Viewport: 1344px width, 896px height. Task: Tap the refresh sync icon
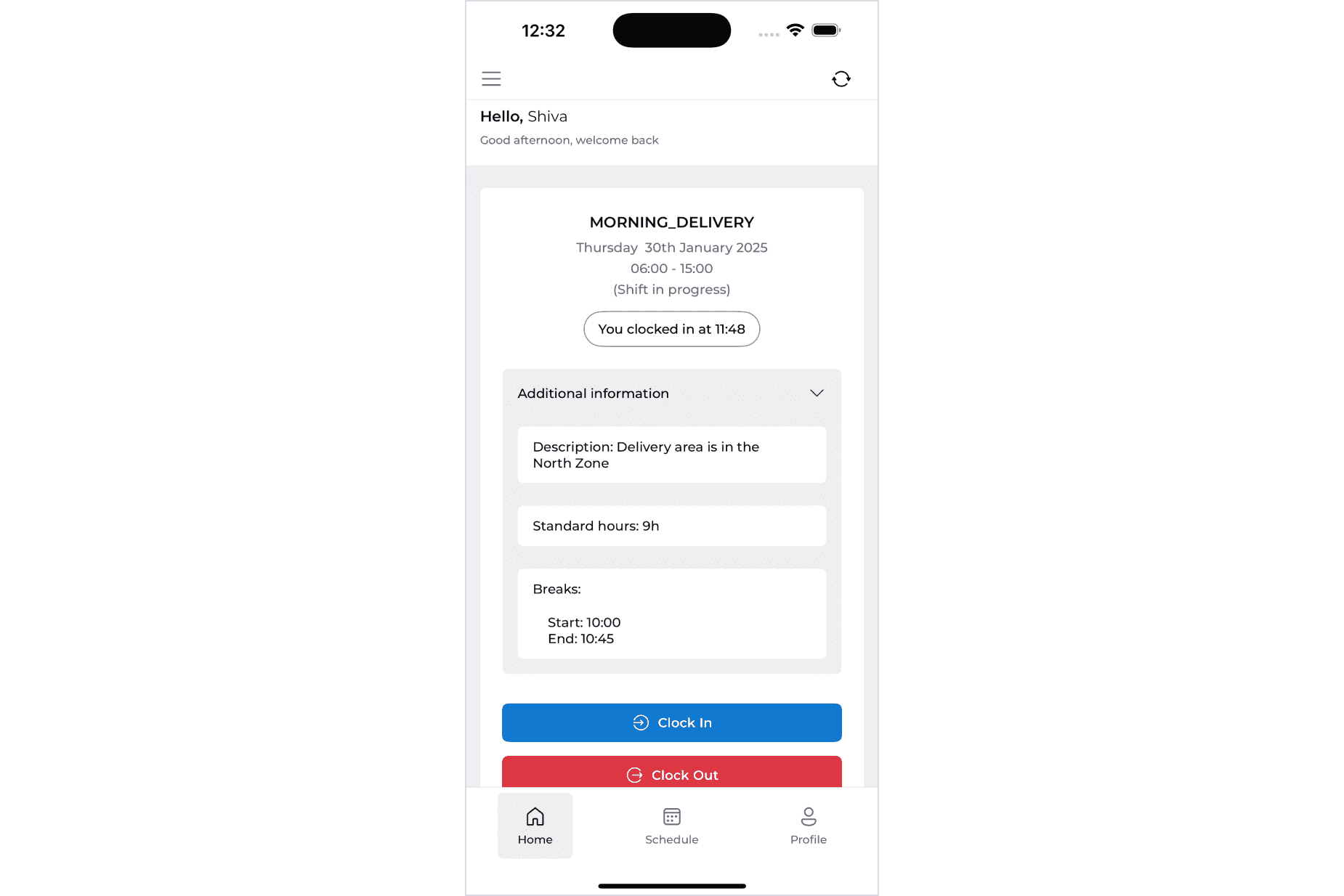tap(841, 78)
